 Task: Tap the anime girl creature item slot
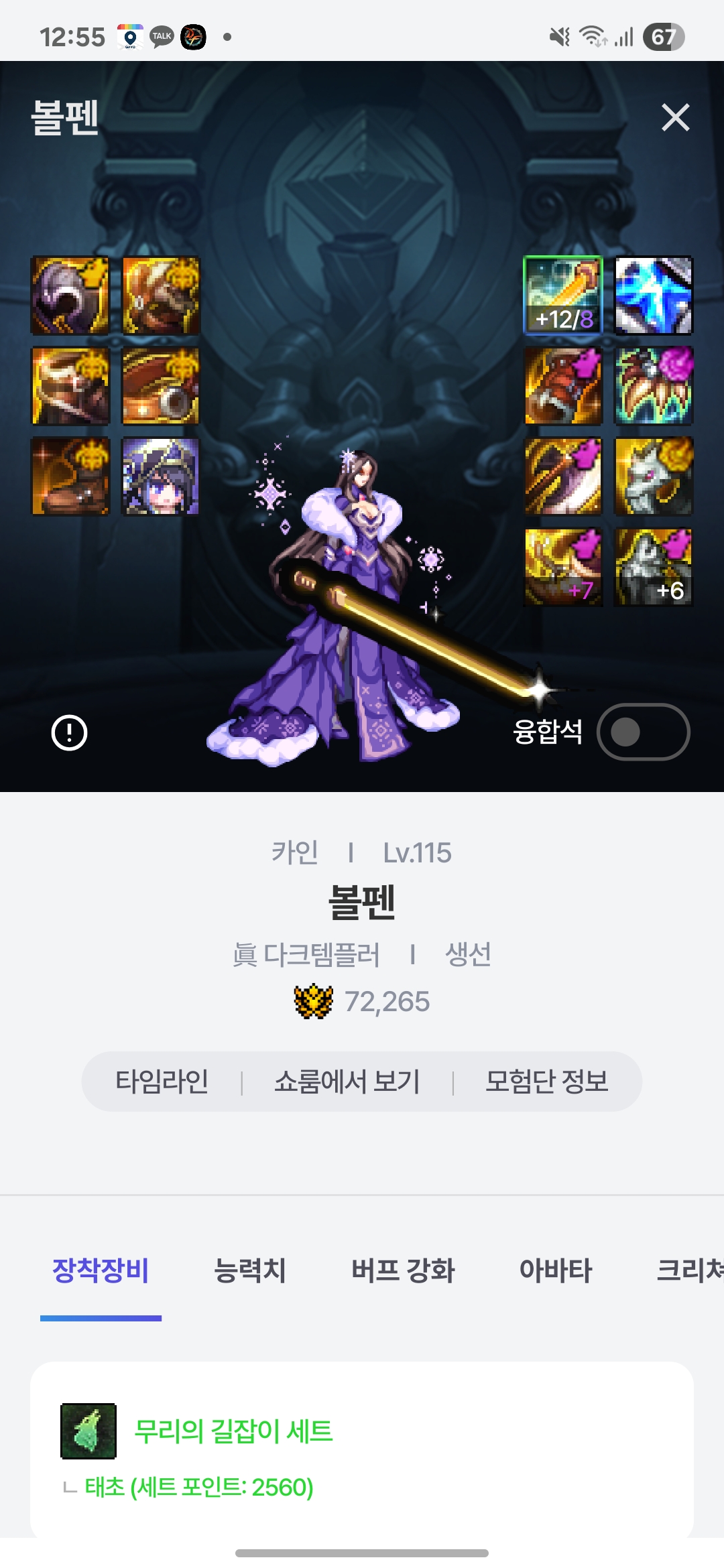point(160,476)
